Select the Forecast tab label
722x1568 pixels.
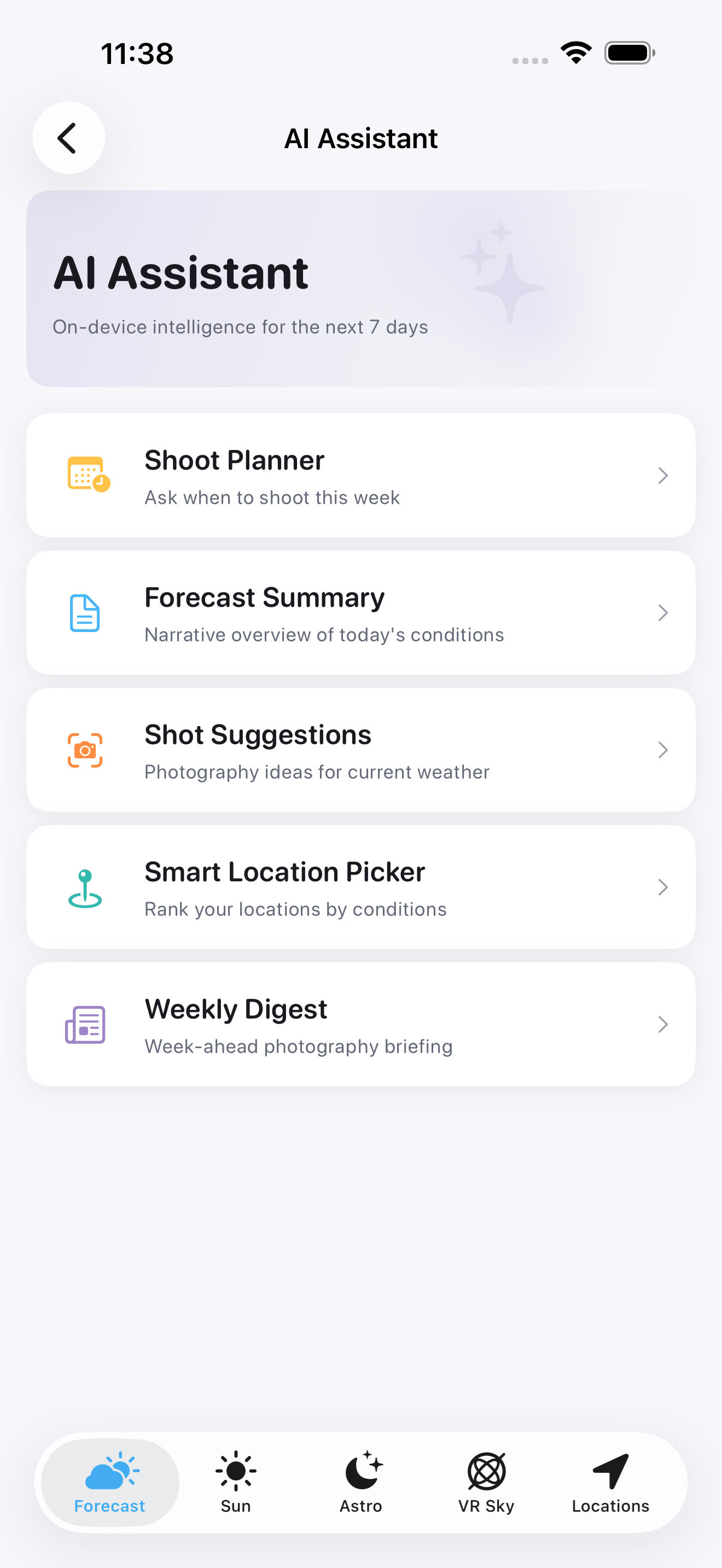coord(109,1506)
